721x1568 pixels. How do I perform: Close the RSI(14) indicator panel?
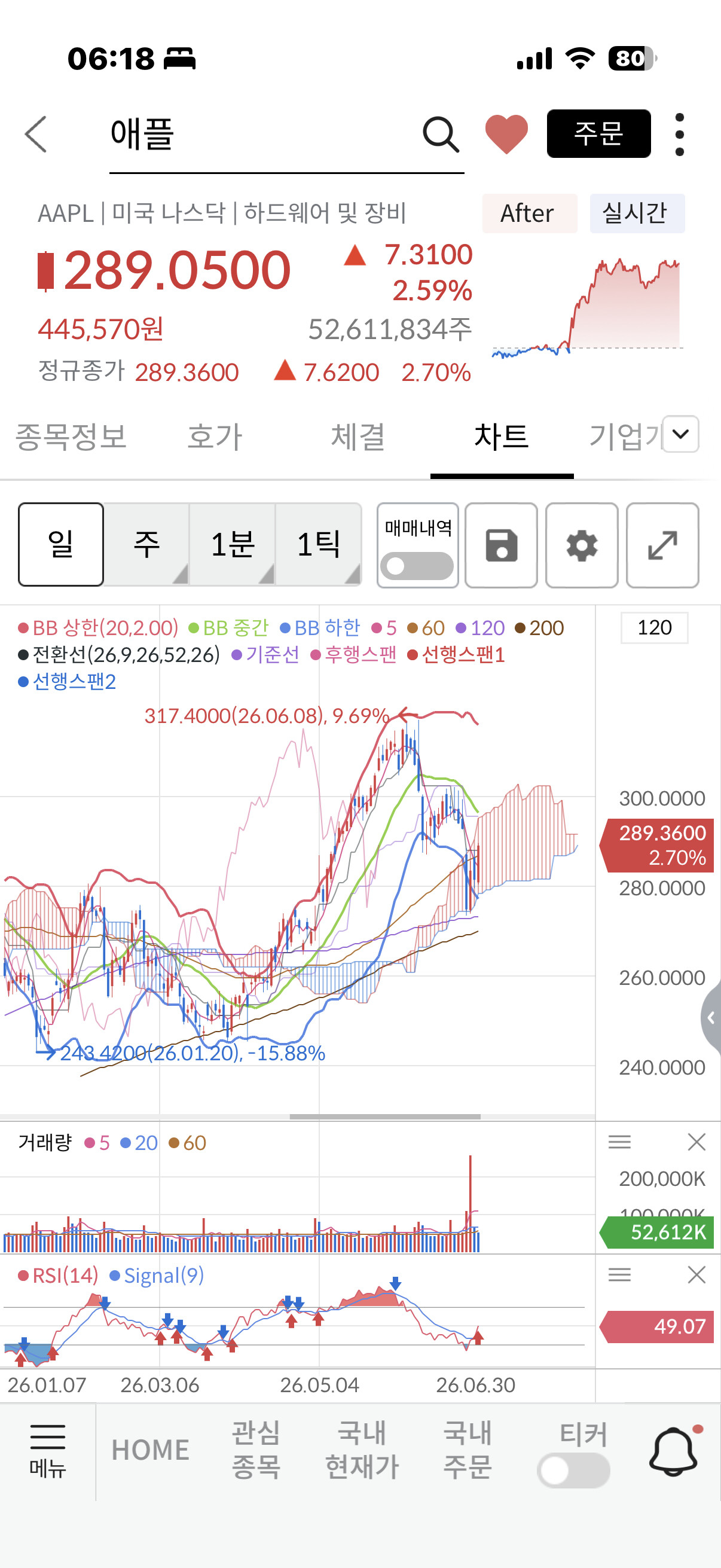696,1274
